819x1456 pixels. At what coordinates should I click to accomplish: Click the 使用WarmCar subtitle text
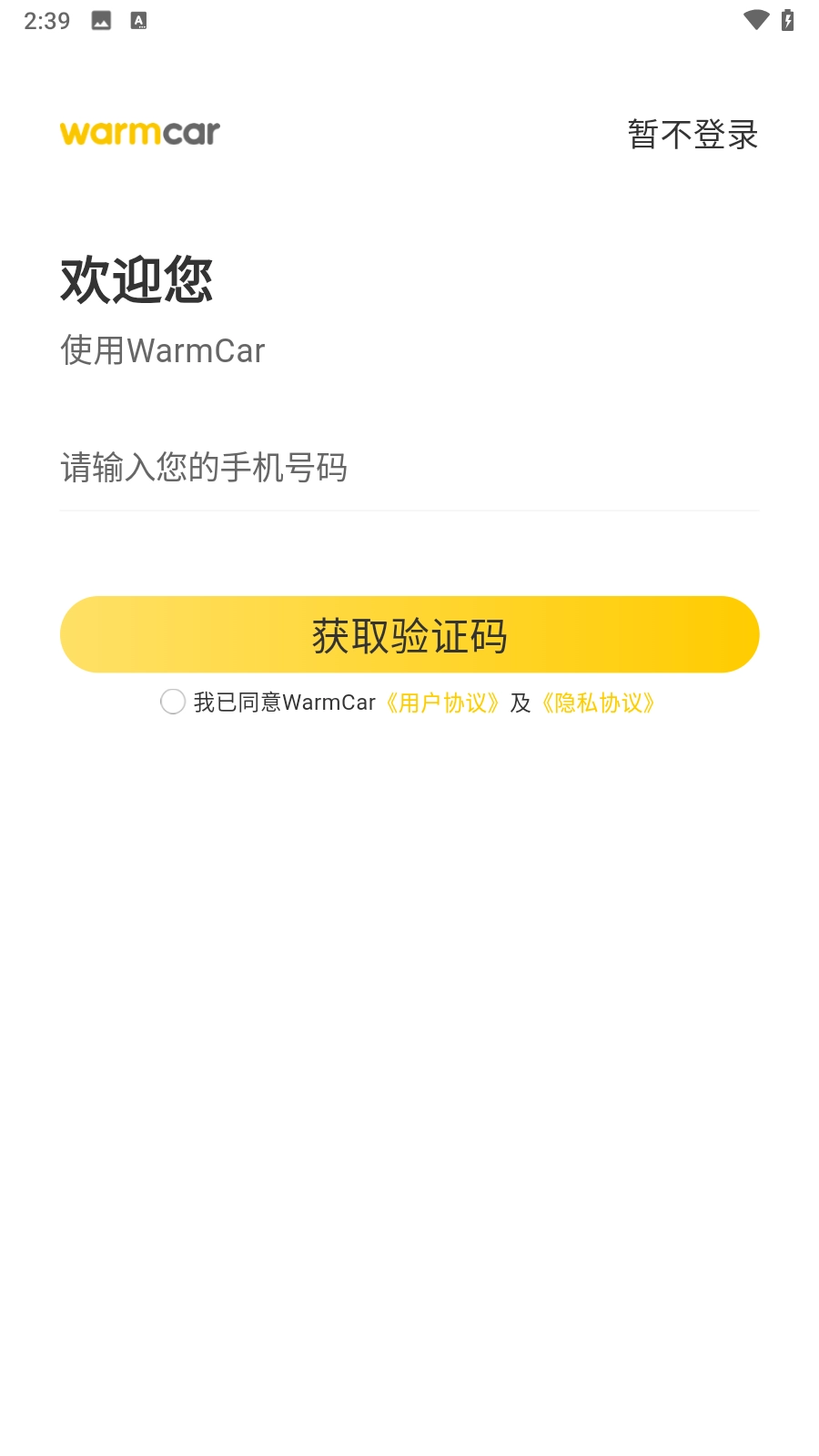[163, 350]
